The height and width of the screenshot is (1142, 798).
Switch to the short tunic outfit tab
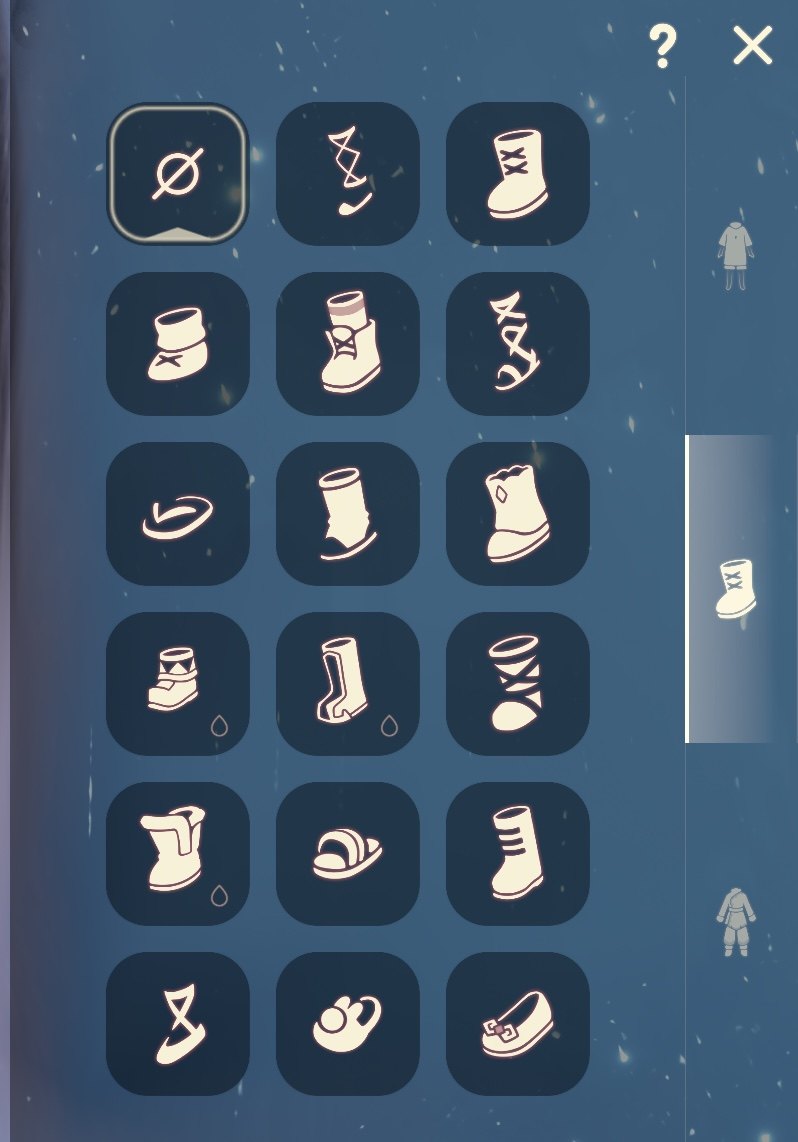(734, 256)
